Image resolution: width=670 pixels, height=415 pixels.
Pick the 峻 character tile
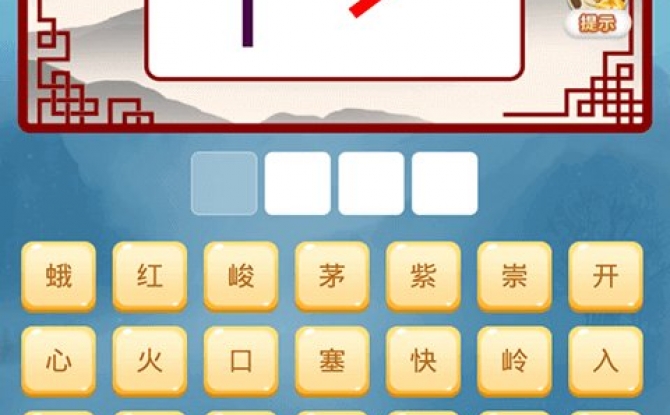click(241, 276)
